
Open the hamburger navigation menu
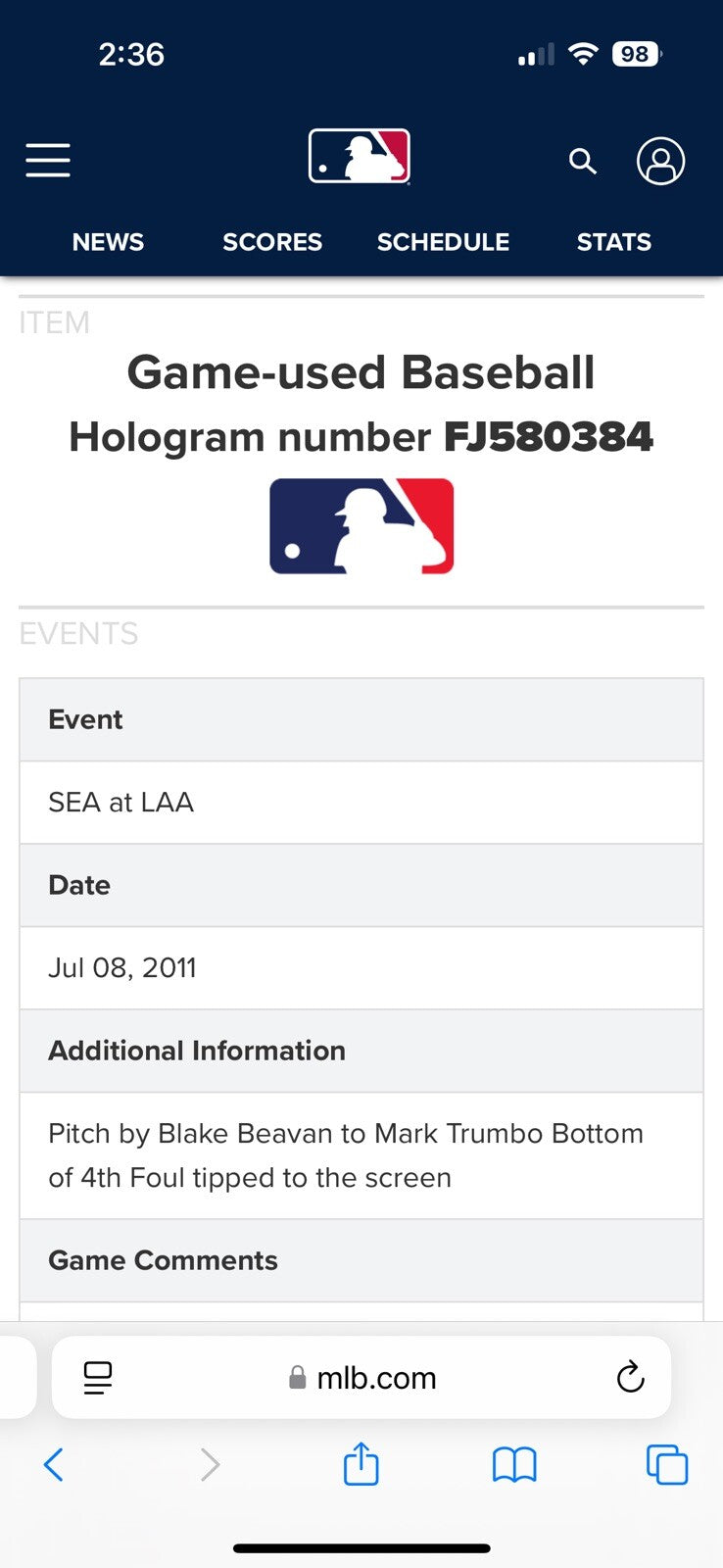pos(48,160)
